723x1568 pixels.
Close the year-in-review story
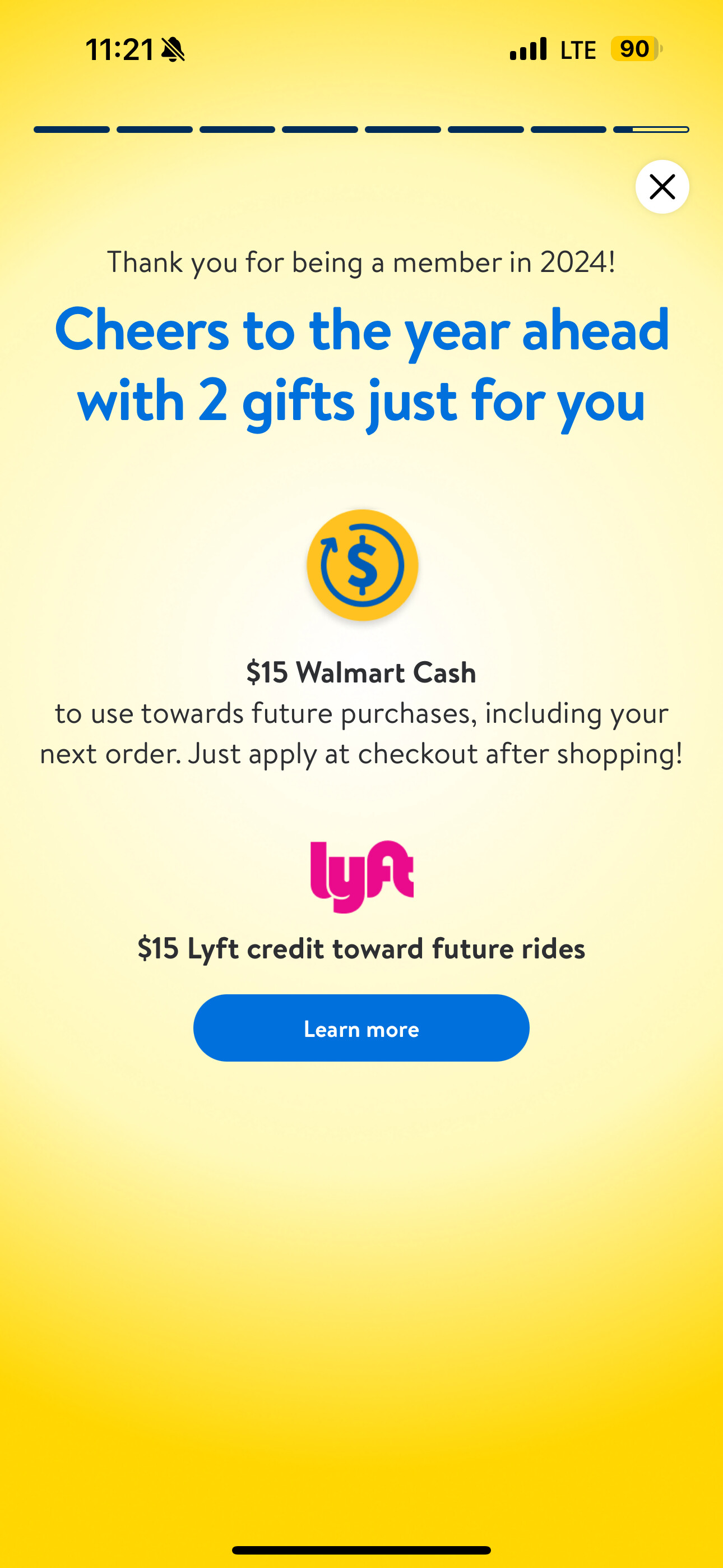tap(661, 187)
